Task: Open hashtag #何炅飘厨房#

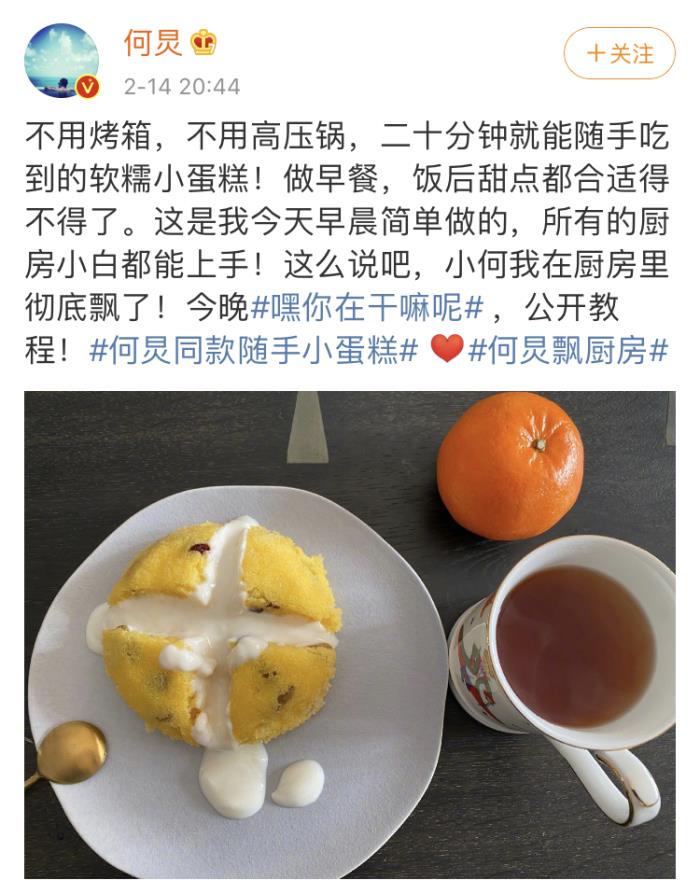Action: point(568,350)
